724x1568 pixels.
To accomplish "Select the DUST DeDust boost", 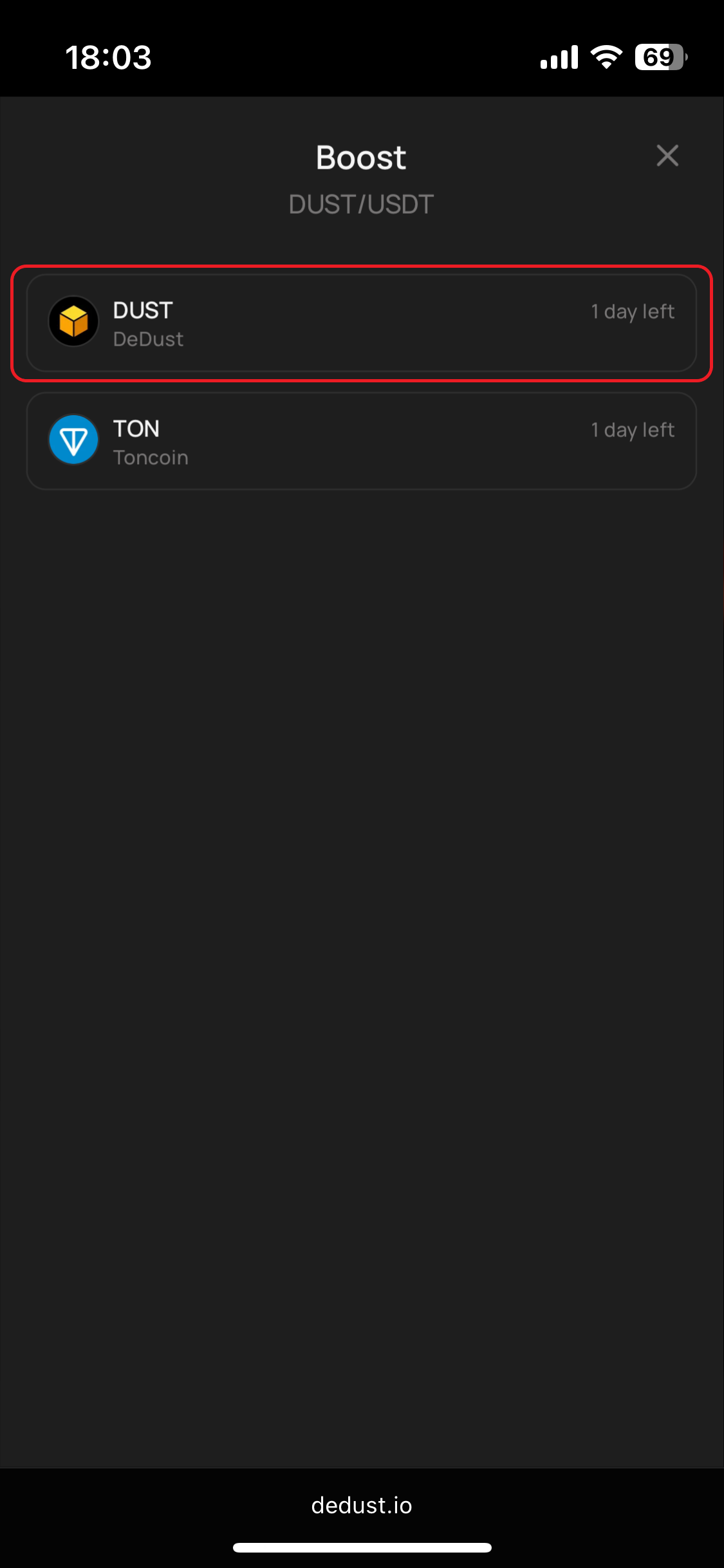I will 361,323.
